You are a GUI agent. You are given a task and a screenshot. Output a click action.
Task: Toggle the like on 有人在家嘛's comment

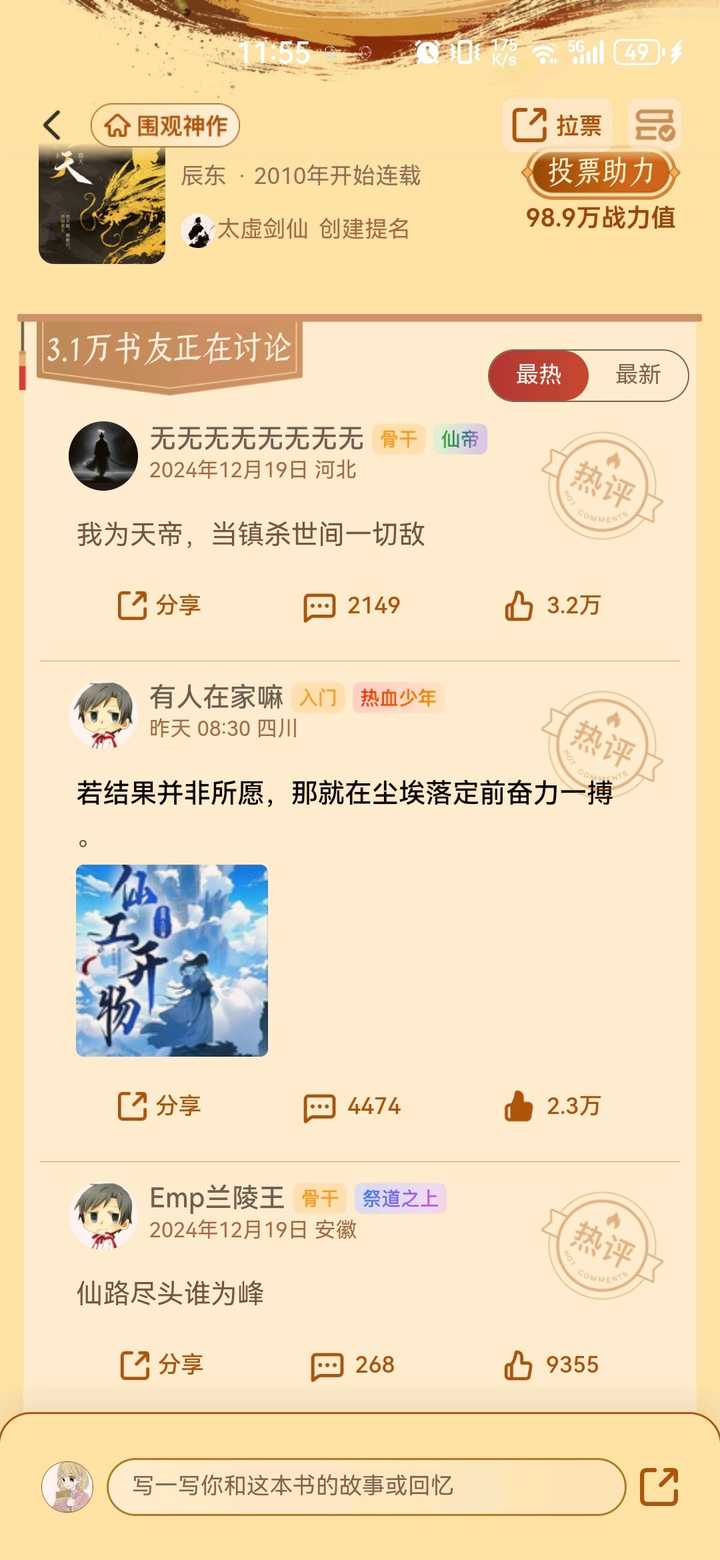[552, 1106]
